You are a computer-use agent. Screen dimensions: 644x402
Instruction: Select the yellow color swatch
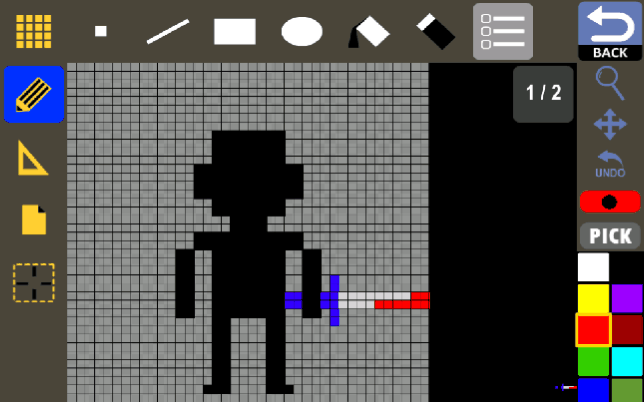click(593, 298)
